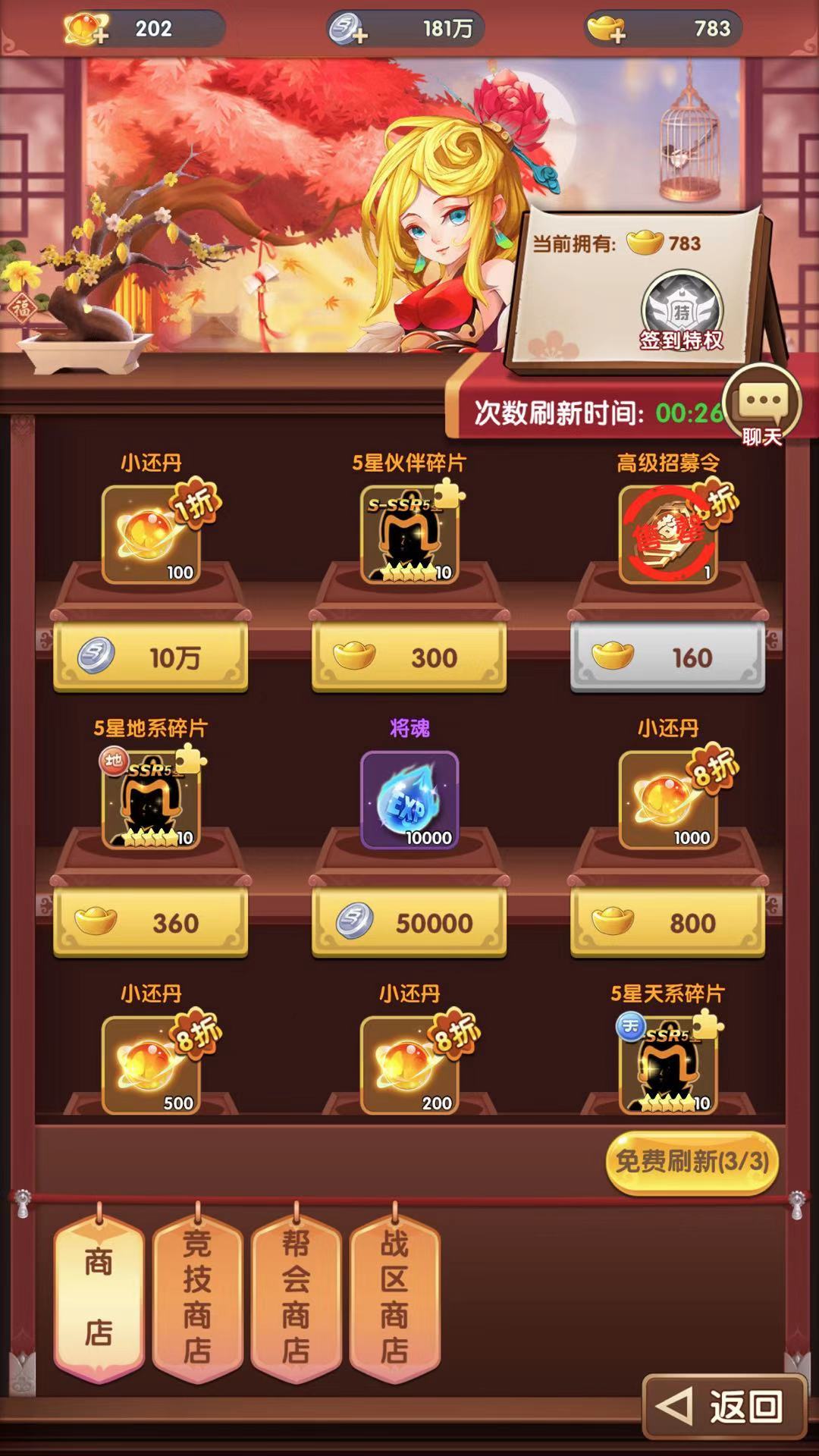View the 将魂 EXP item icon
Screen dimensions: 819x1456
tap(409, 799)
